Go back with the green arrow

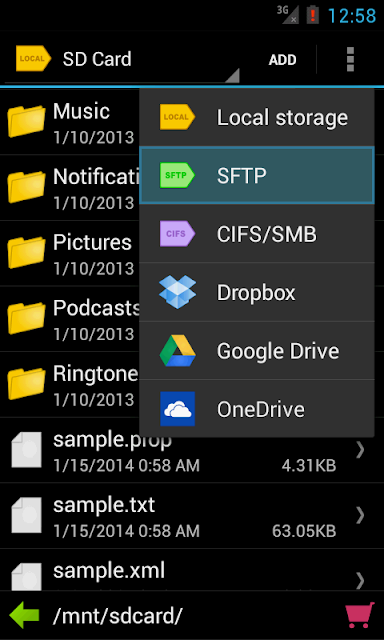[x=24, y=615]
